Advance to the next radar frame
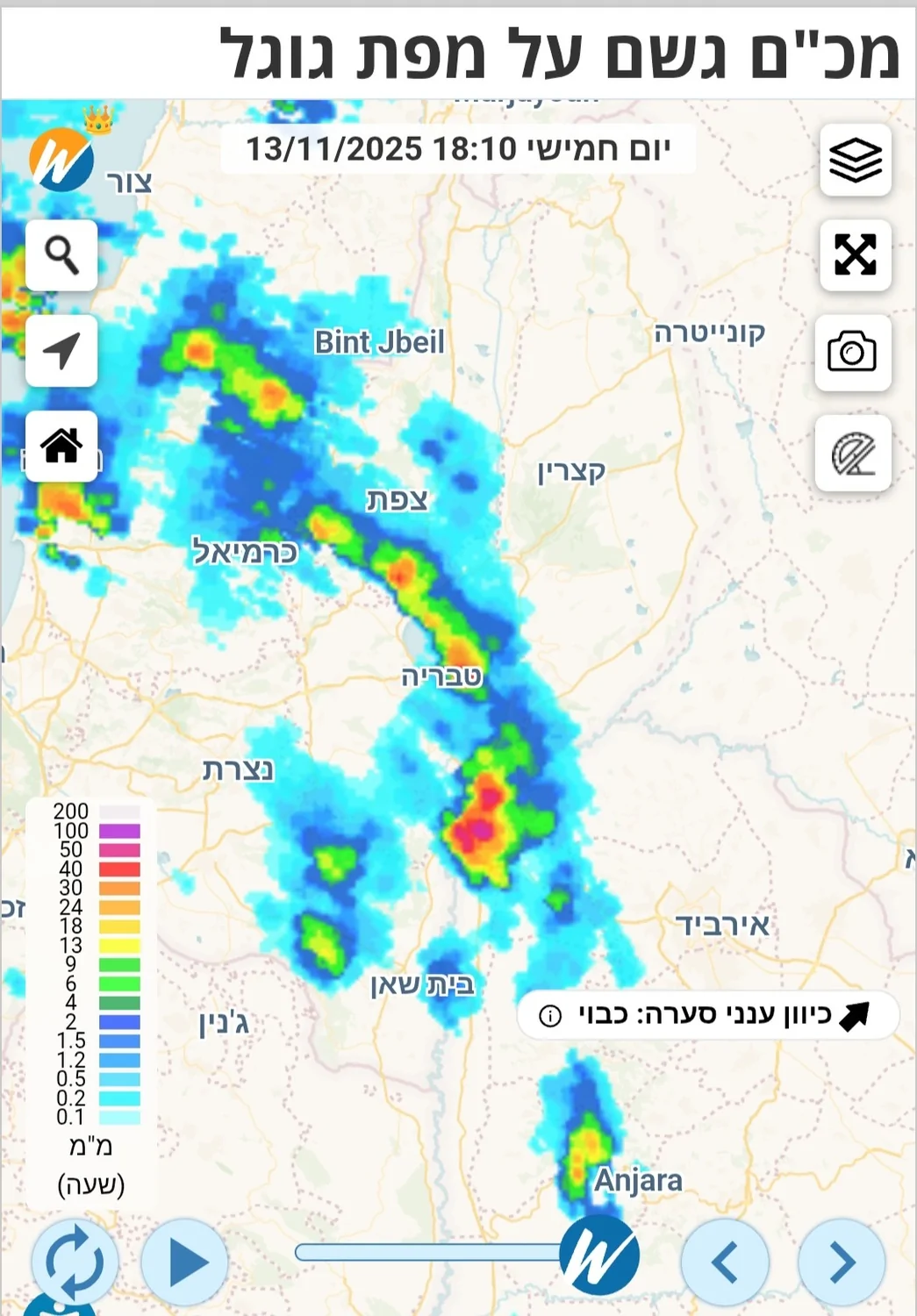The height and width of the screenshot is (1316, 917). coord(842,1262)
